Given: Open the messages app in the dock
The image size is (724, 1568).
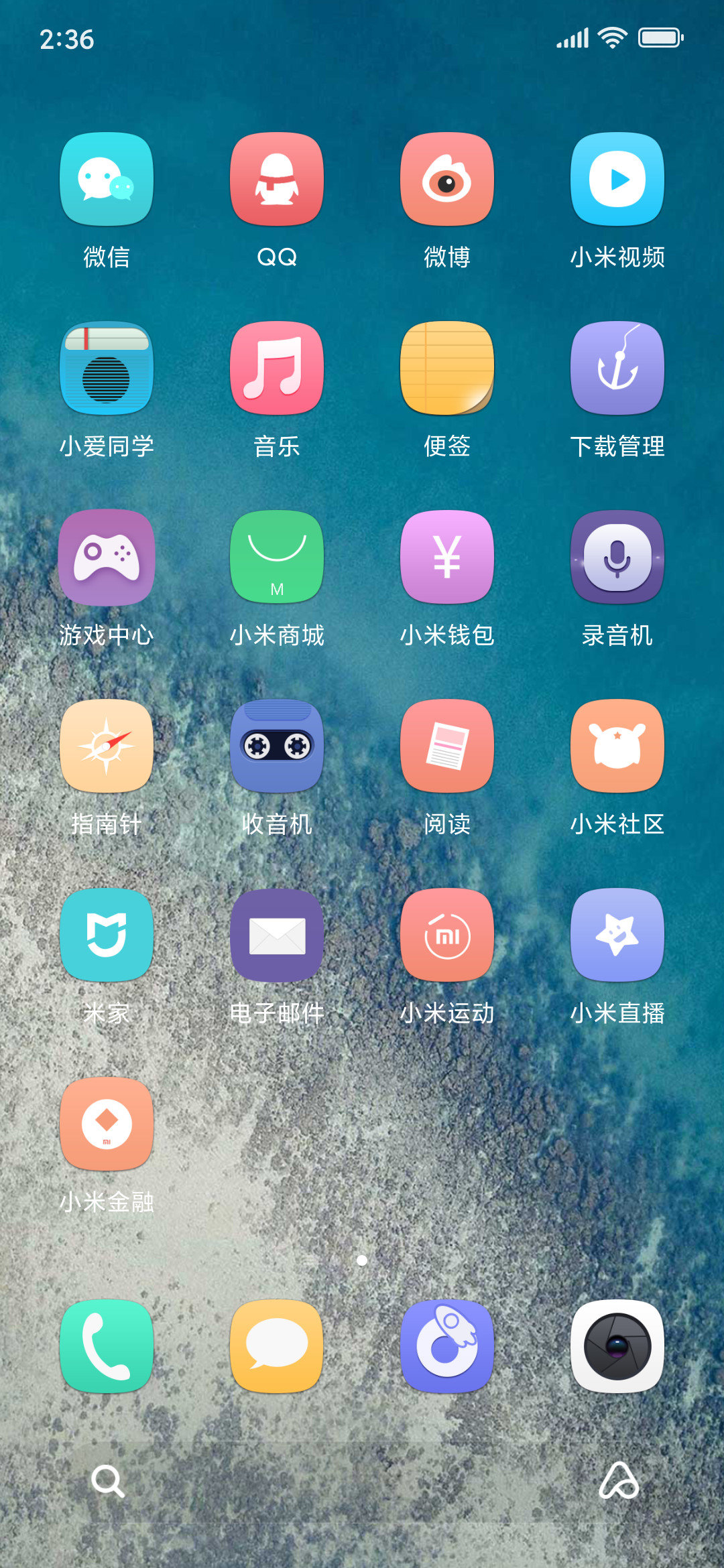Looking at the screenshot, I should (277, 1347).
